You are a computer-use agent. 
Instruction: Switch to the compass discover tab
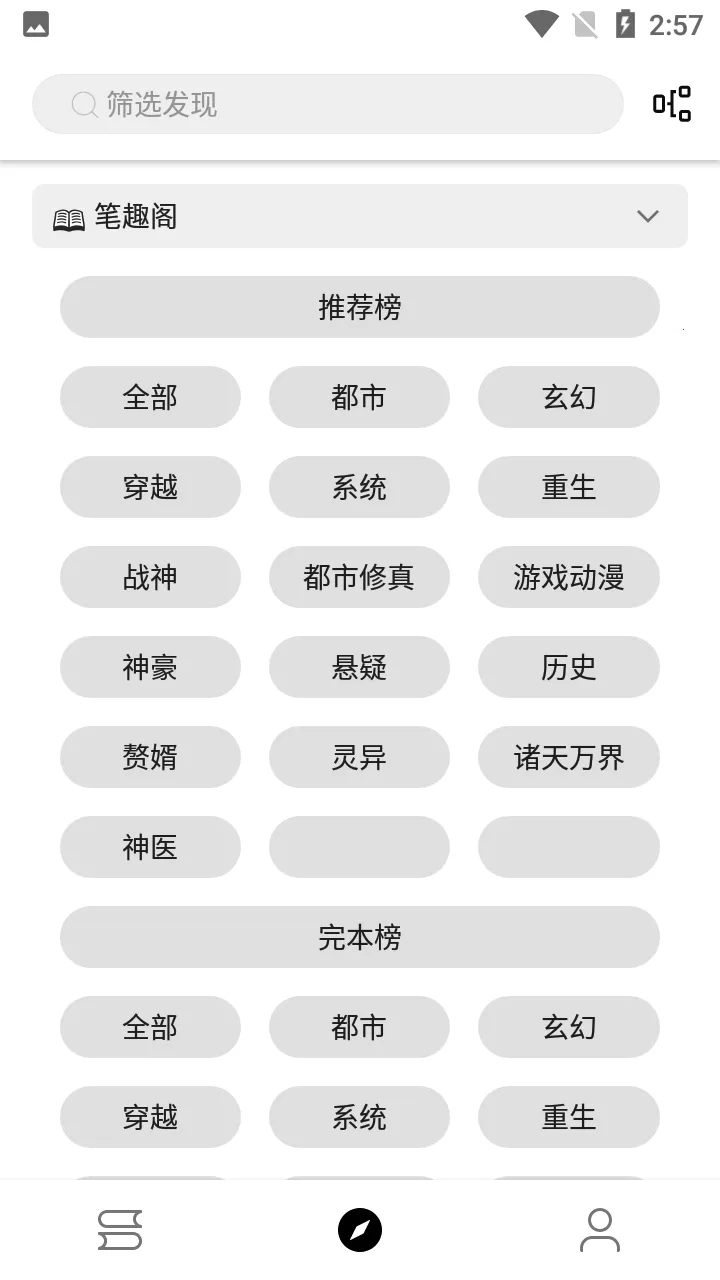click(360, 1230)
